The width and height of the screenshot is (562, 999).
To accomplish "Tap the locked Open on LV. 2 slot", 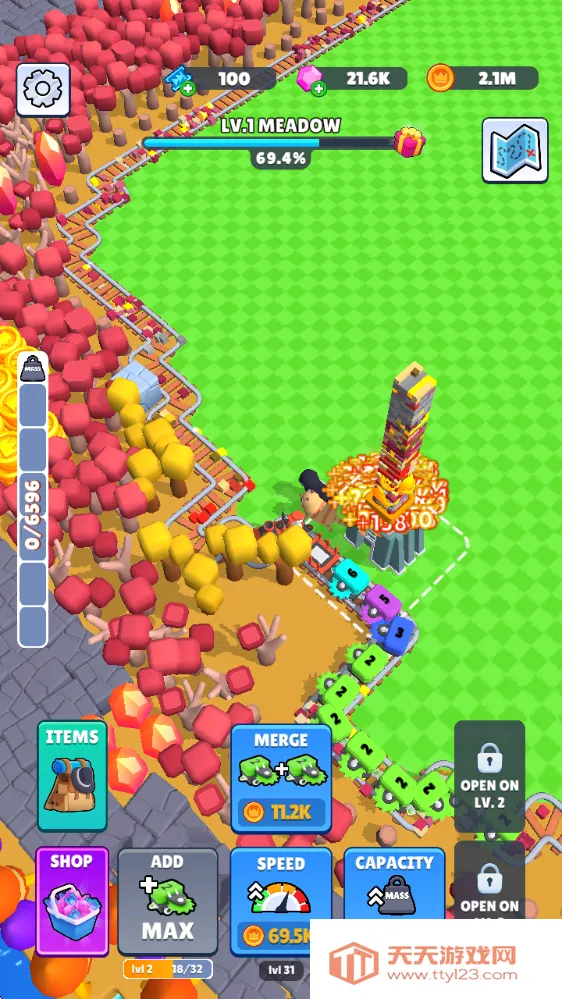I will [489, 776].
